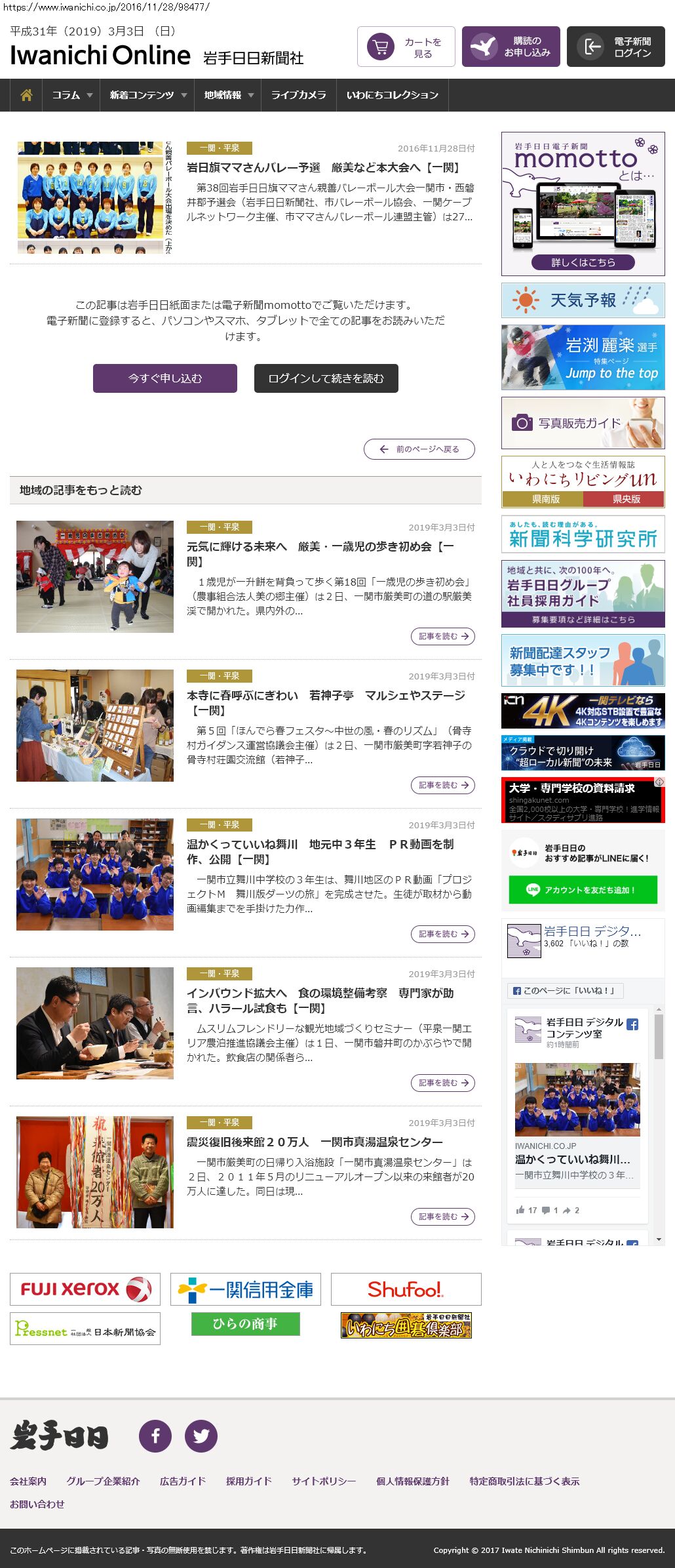675x1568 pixels.
Task: Select ログインして続きを読む button
Action: (326, 378)
